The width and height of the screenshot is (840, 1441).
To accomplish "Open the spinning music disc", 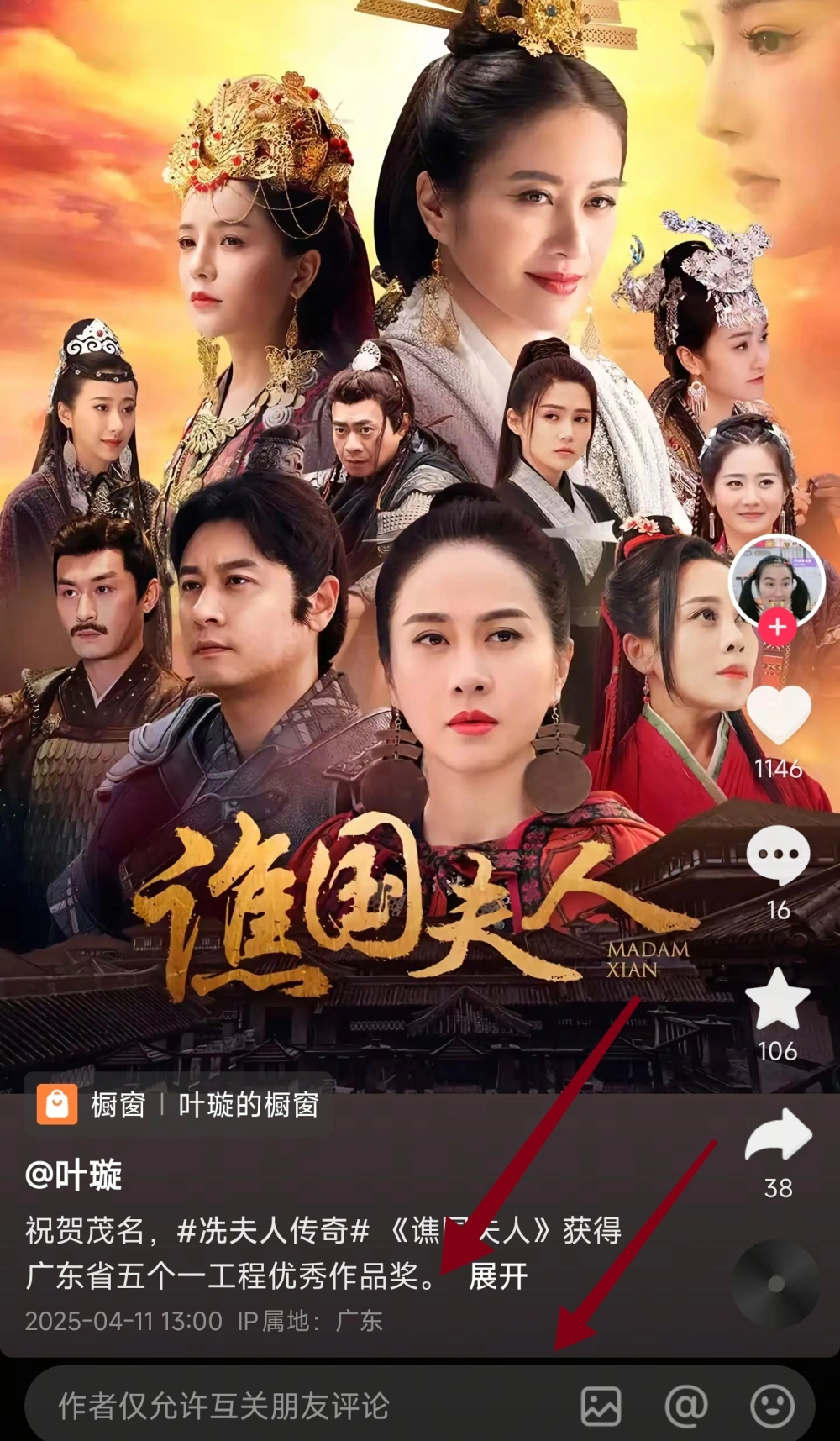I will tap(776, 1283).
